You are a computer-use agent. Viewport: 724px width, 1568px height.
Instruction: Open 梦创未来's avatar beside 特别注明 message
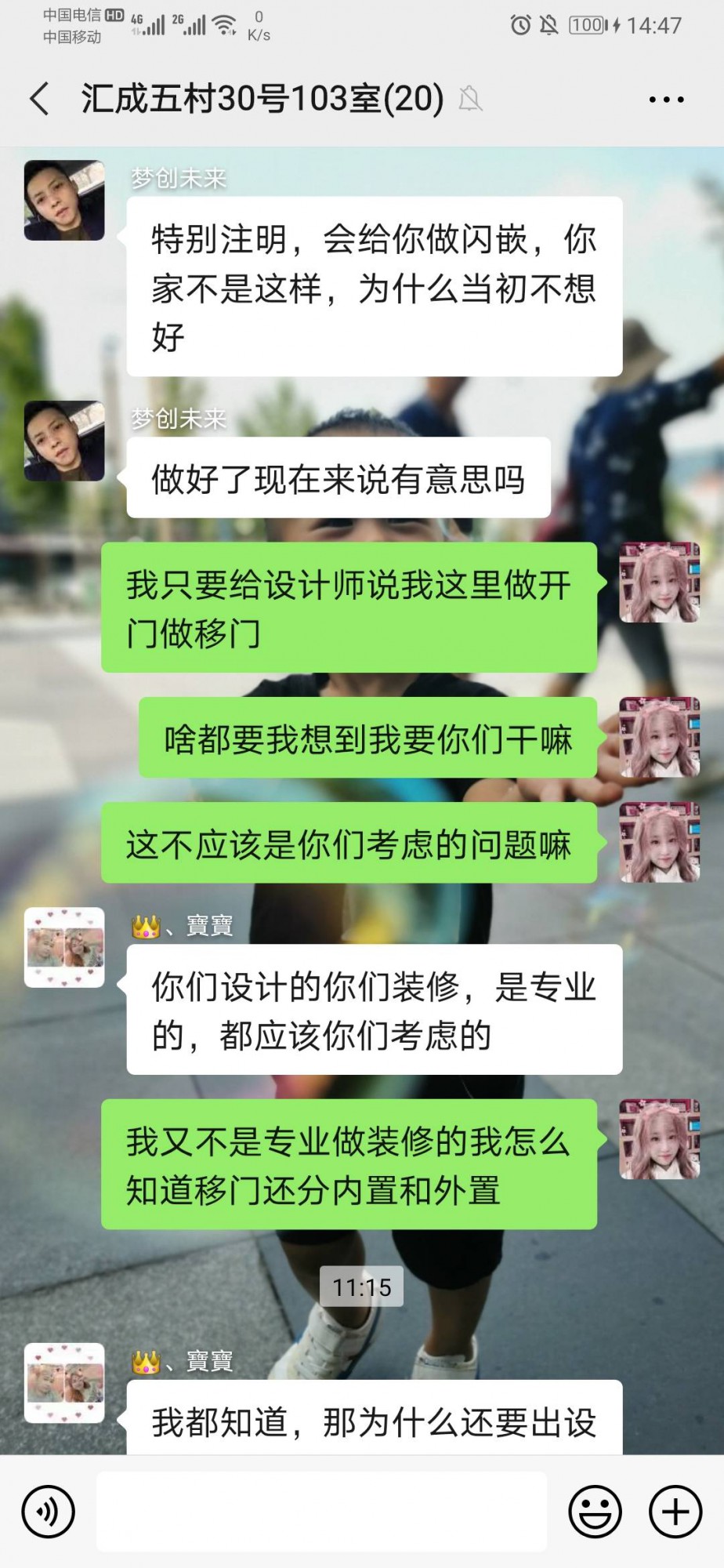[64, 201]
